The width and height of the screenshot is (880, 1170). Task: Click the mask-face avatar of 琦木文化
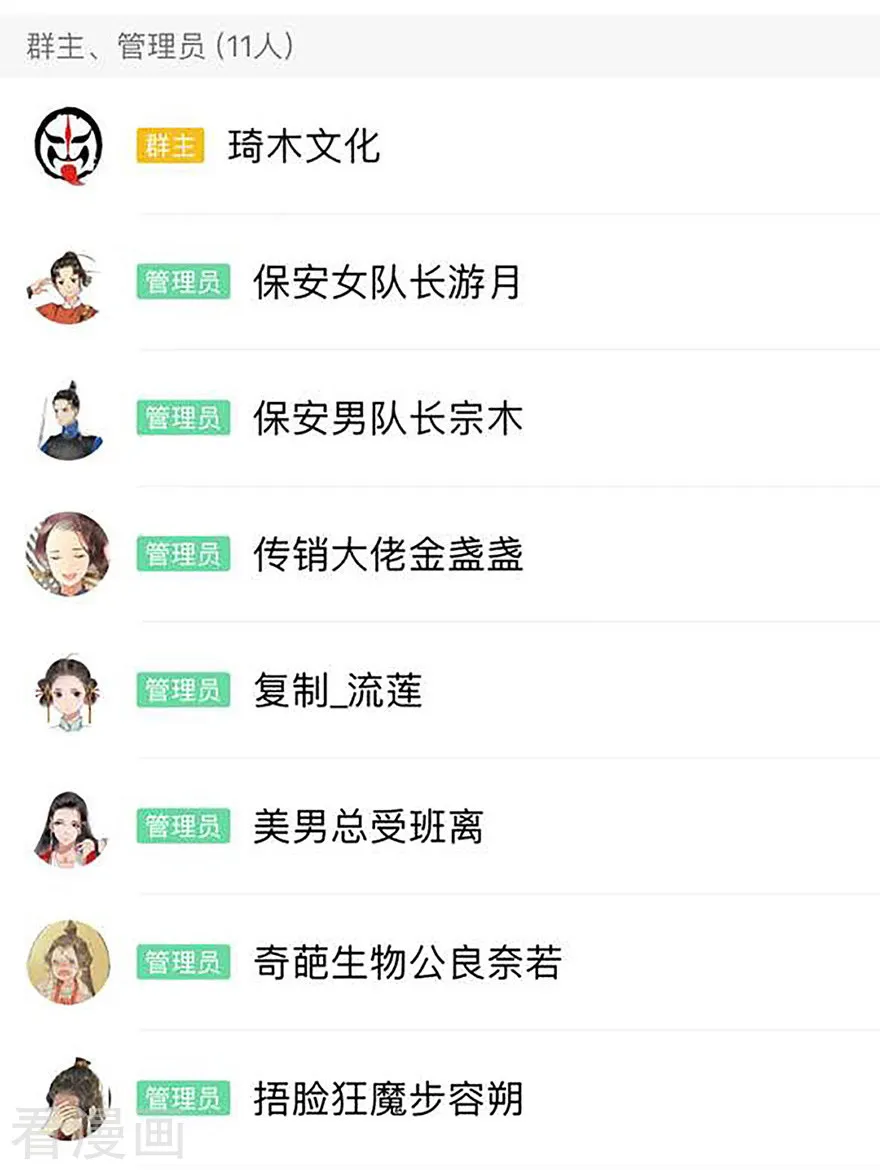pyautogui.click(x=67, y=145)
